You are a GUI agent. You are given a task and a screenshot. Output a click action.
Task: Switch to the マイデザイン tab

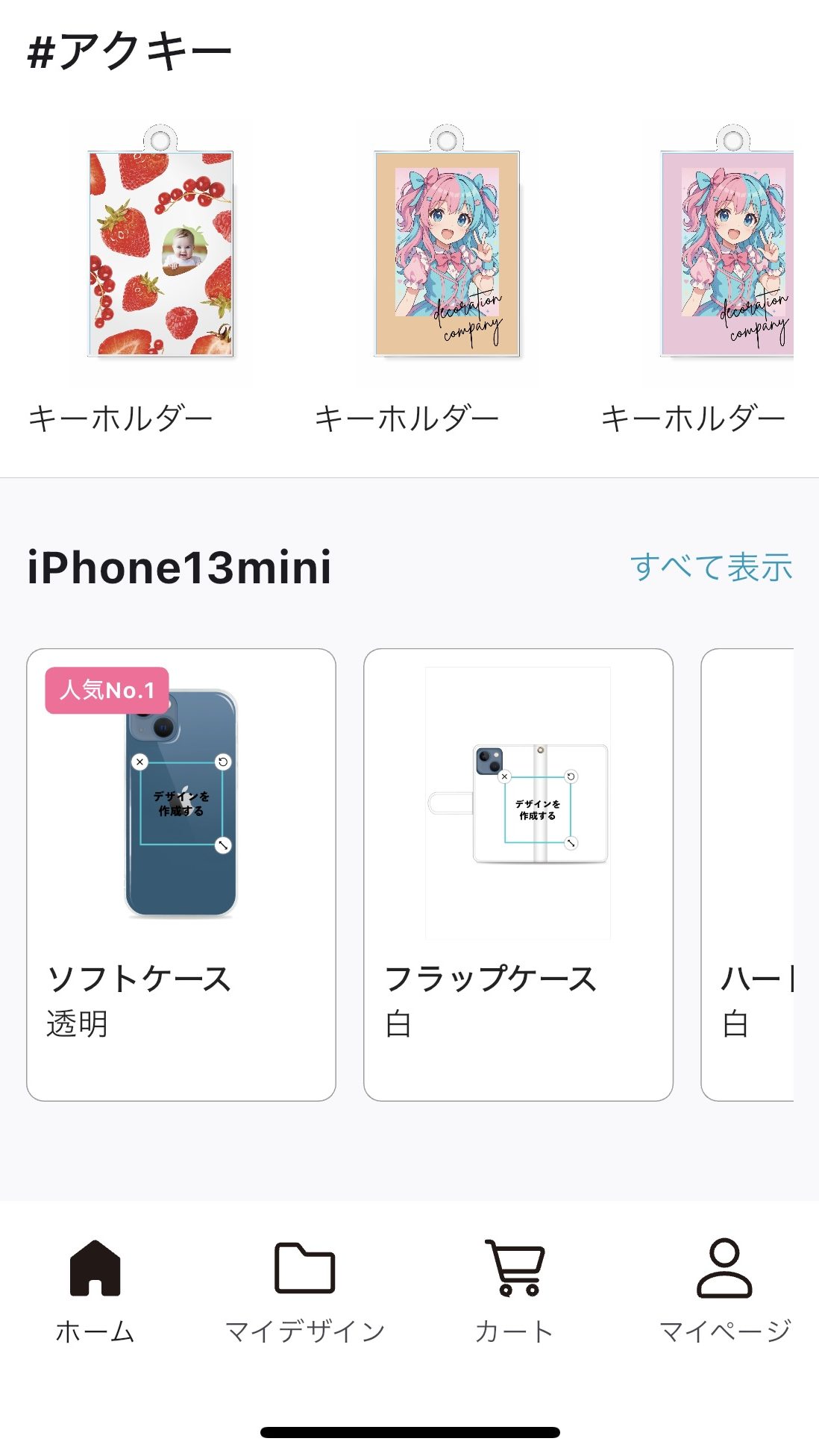tap(304, 1289)
